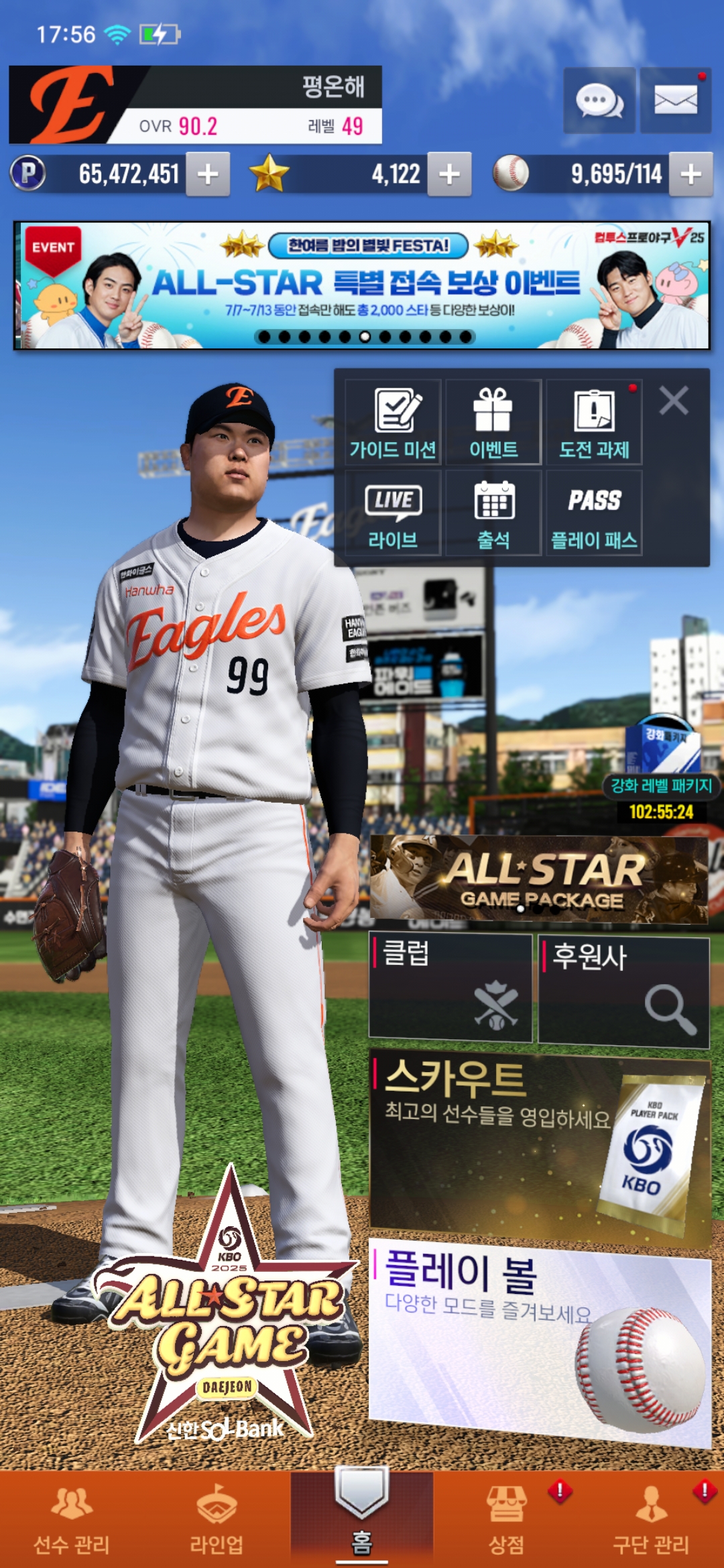Image resolution: width=724 pixels, height=1568 pixels.
Task: Open the ALL STAR GAME PACKAGE banner
Action: point(539,878)
